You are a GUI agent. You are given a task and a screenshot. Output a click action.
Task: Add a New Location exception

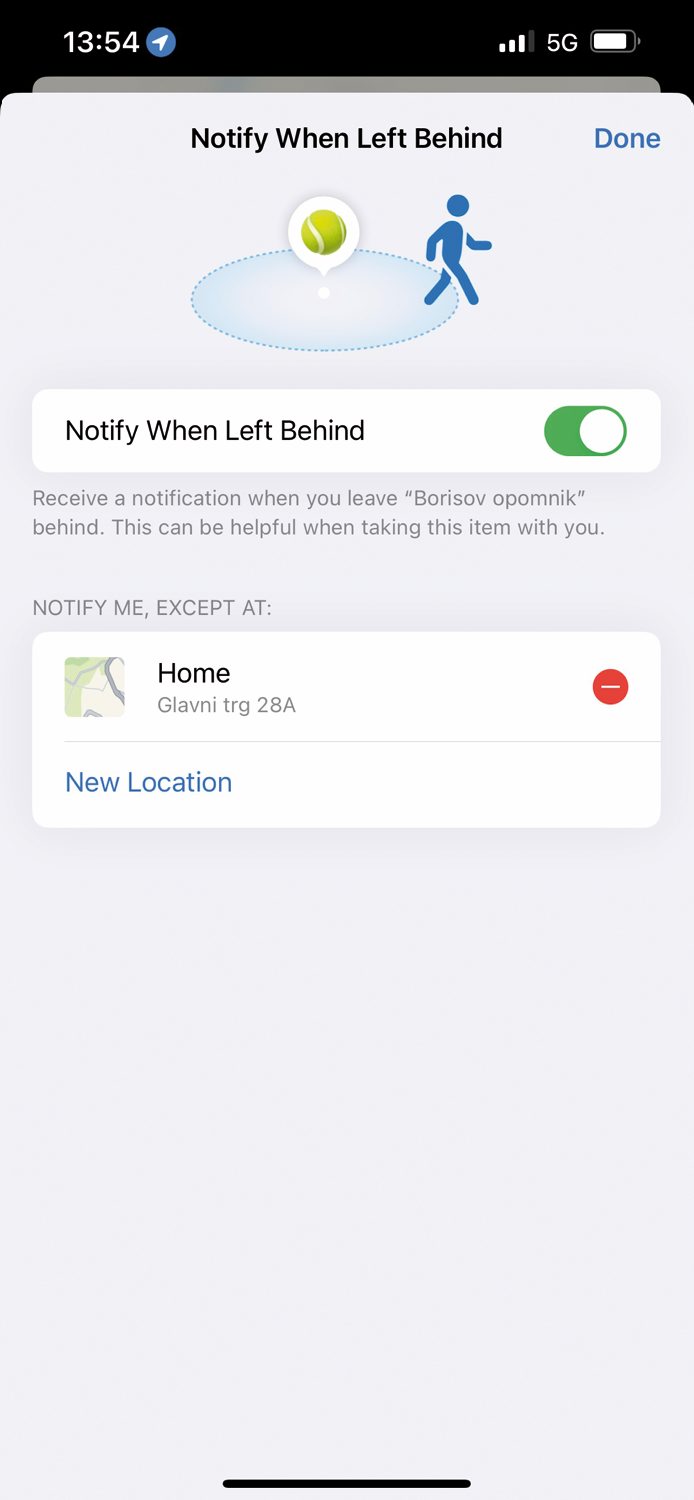pyautogui.click(x=148, y=782)
